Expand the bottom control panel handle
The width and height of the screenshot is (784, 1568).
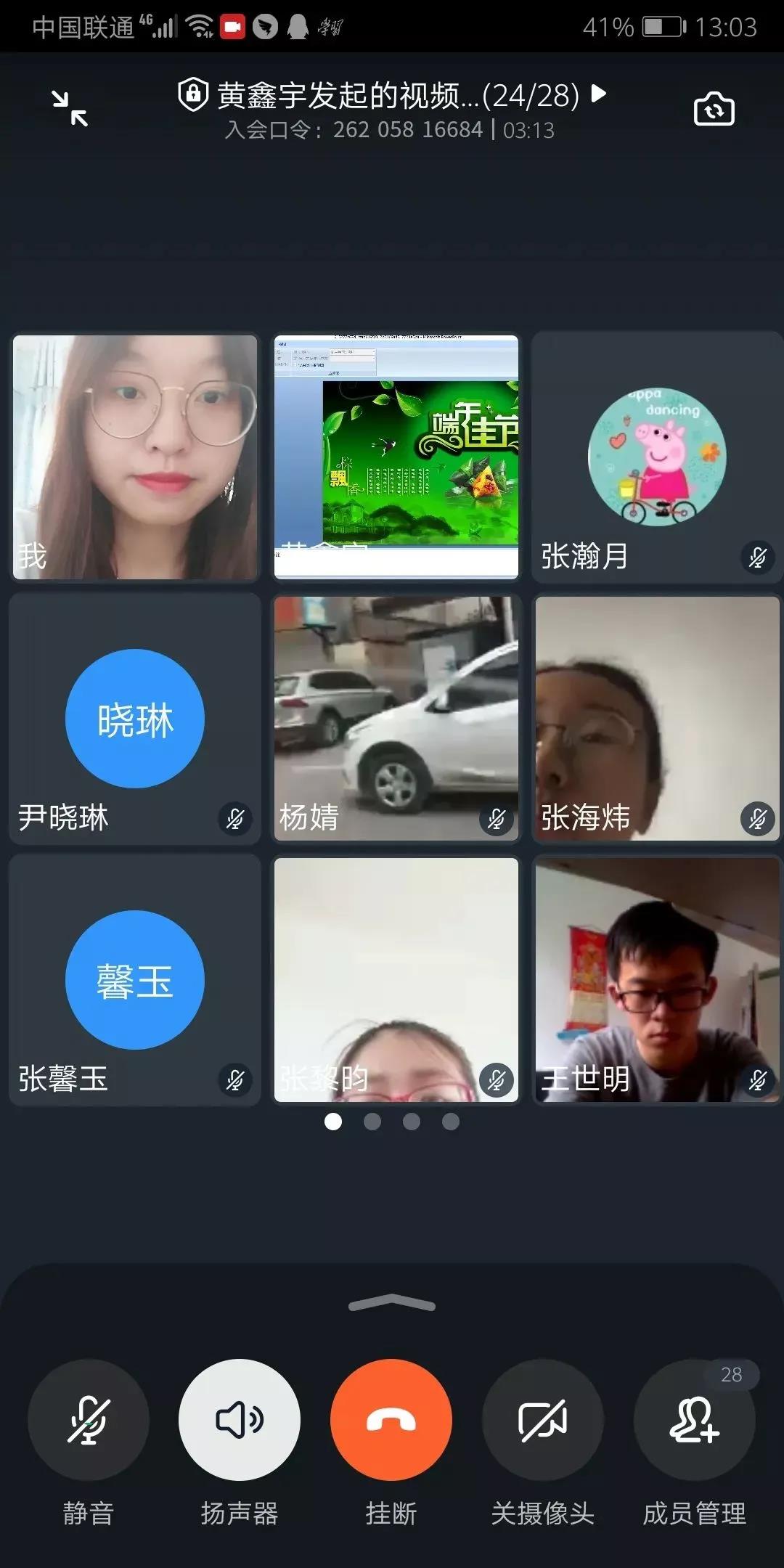[391, 1303]
